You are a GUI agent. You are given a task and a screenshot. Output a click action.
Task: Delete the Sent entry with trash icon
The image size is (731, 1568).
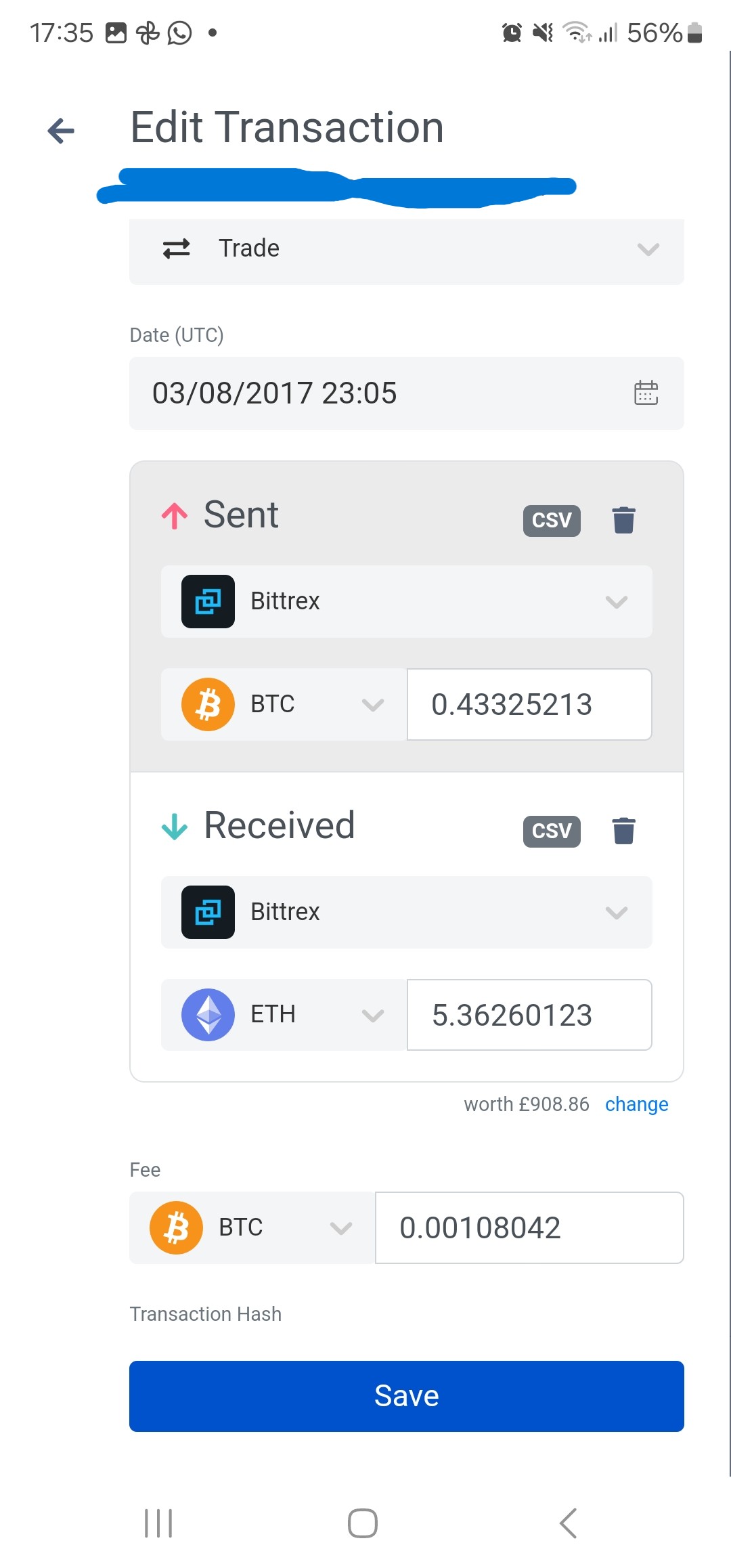(623, 520)
